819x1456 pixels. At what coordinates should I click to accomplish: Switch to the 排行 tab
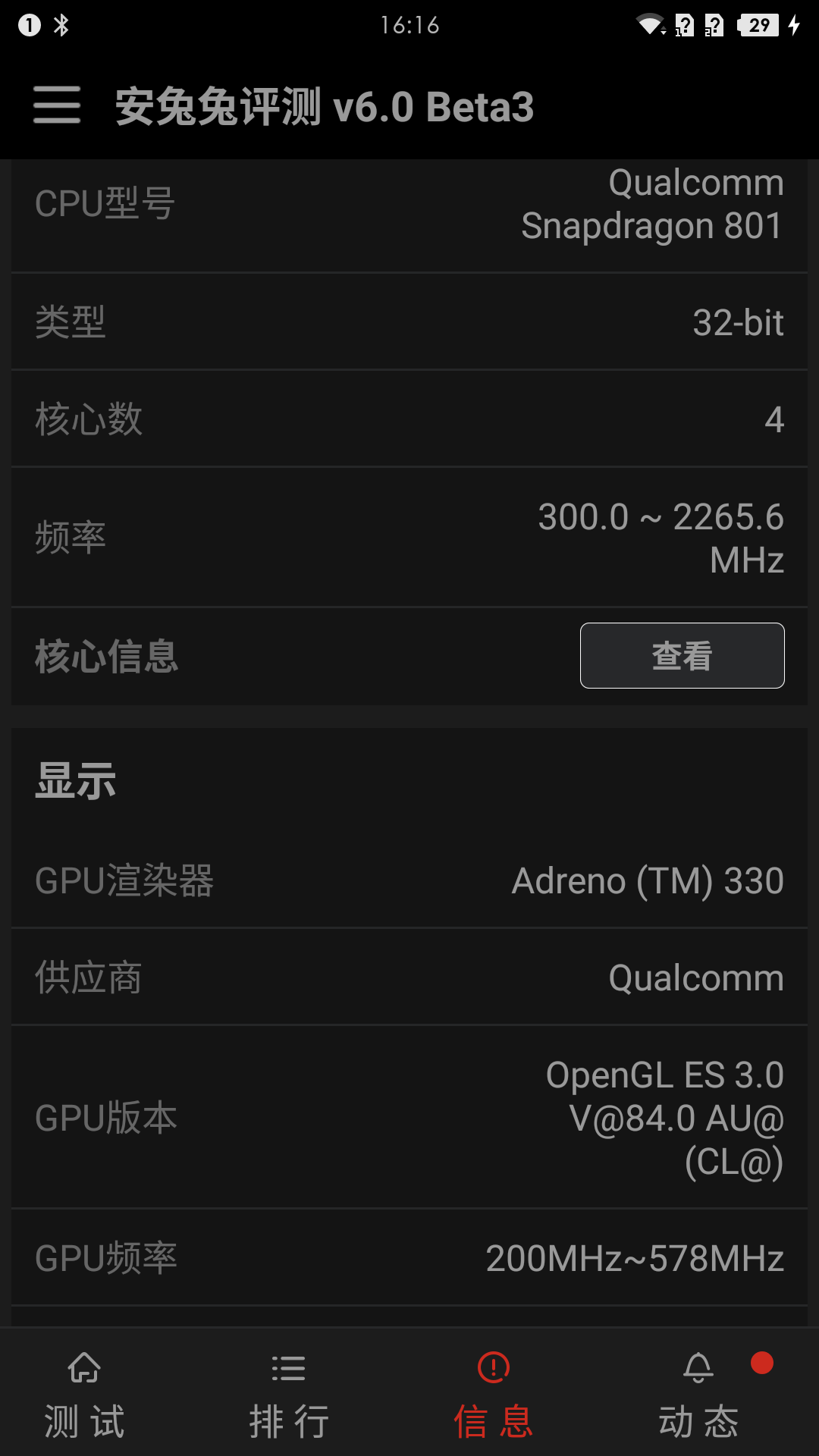[x=289, y=1395]
